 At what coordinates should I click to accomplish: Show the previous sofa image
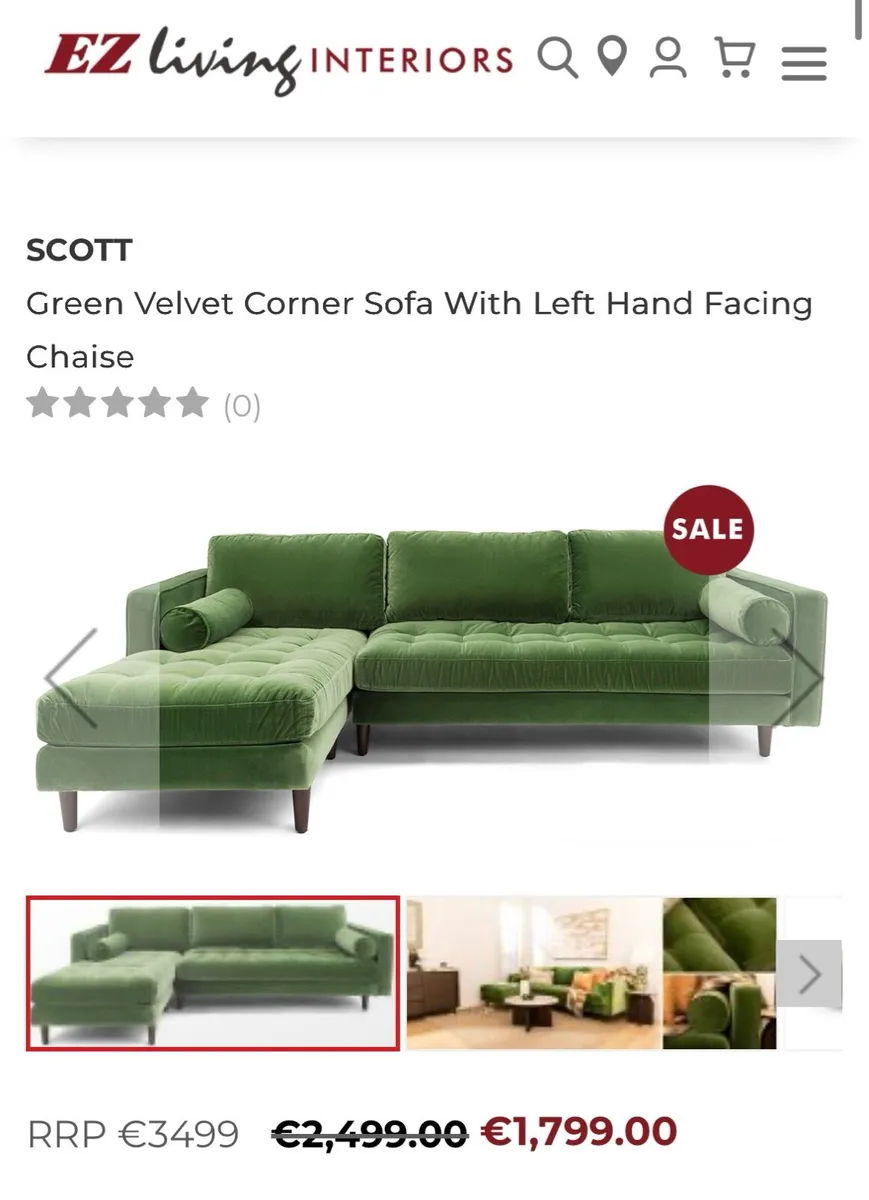[x=71, y=678]
